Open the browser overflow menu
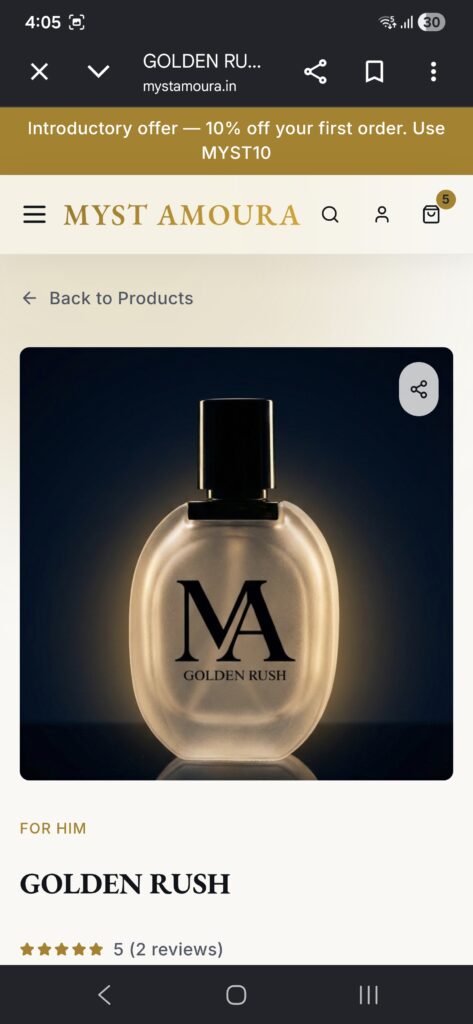Screen dimensions: 473x1024 pyautogui.click(x=433, y=72)
